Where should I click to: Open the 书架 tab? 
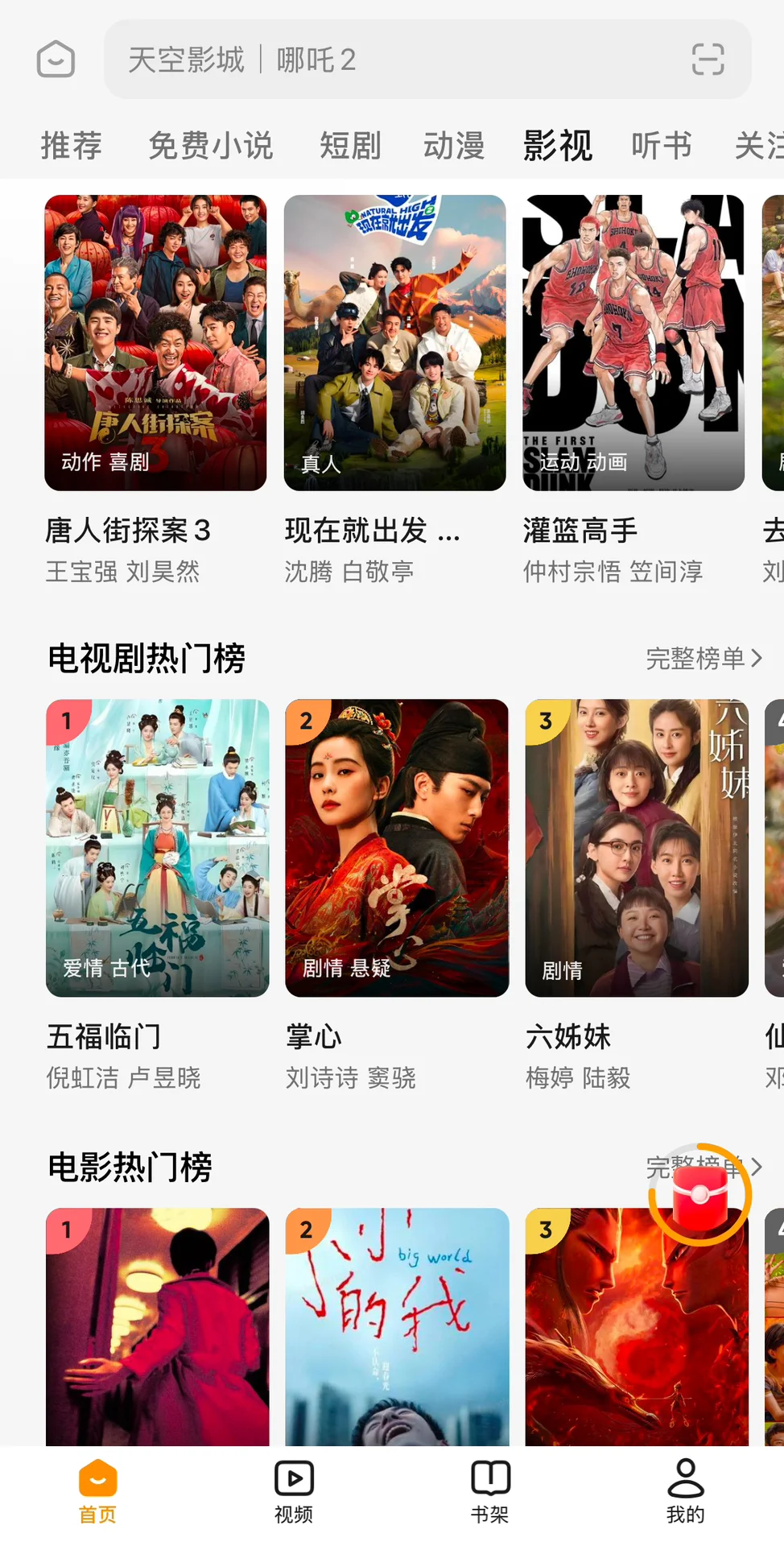click(x=489, y=1491)
